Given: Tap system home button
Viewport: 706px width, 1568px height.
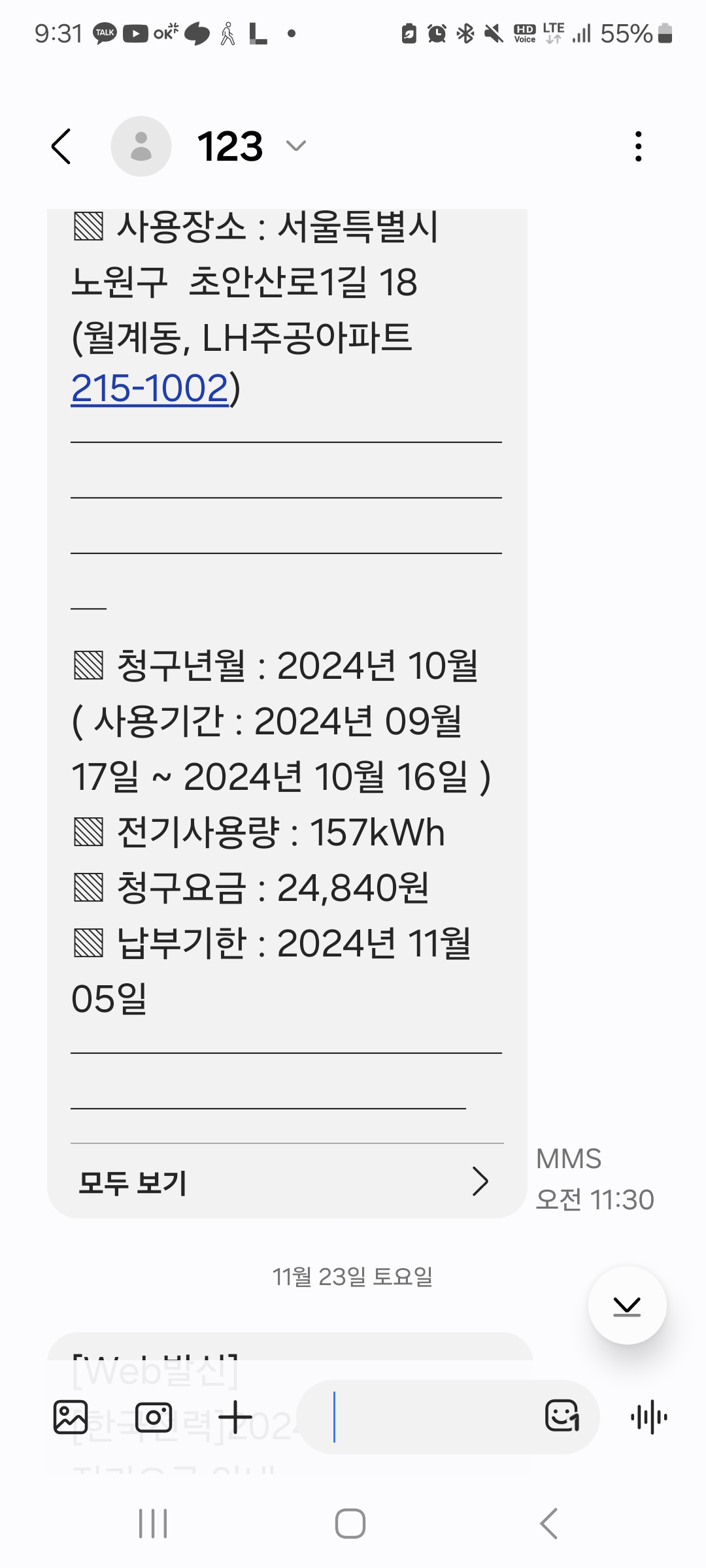Looking at the screenshot, I should pyautogui.click(x=350, y=1524).
